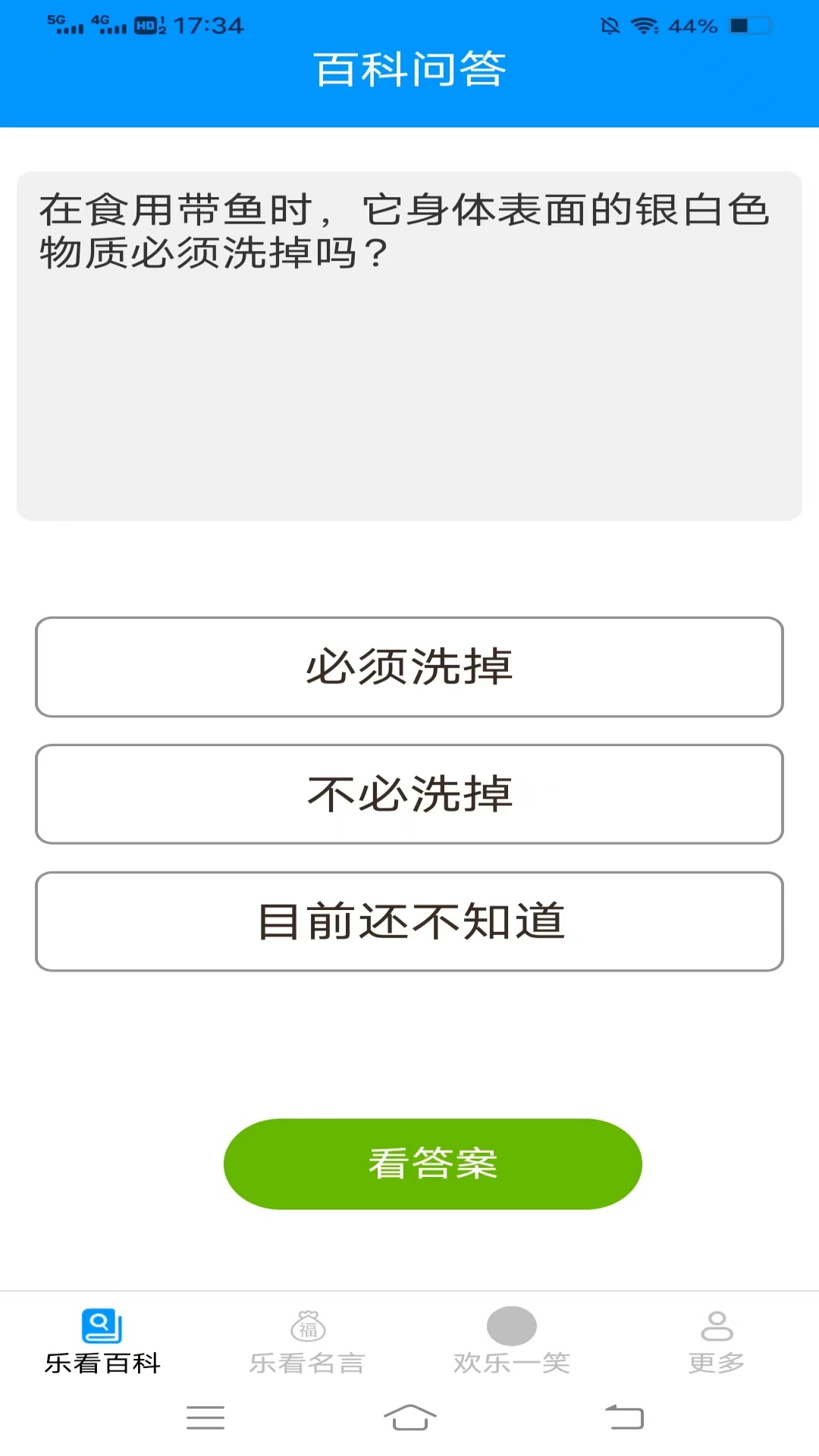Go to the system home screen
This screenshot has width=819, height=1456.
[x=409, y=1417]
